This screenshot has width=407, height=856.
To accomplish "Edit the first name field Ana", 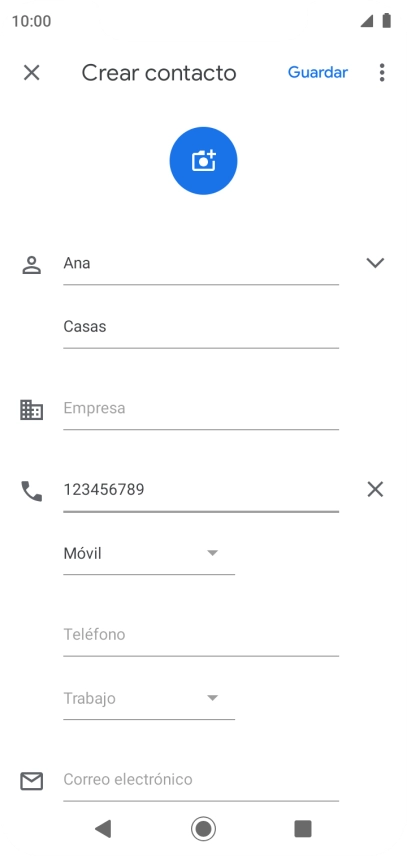I will coord(201,264).
